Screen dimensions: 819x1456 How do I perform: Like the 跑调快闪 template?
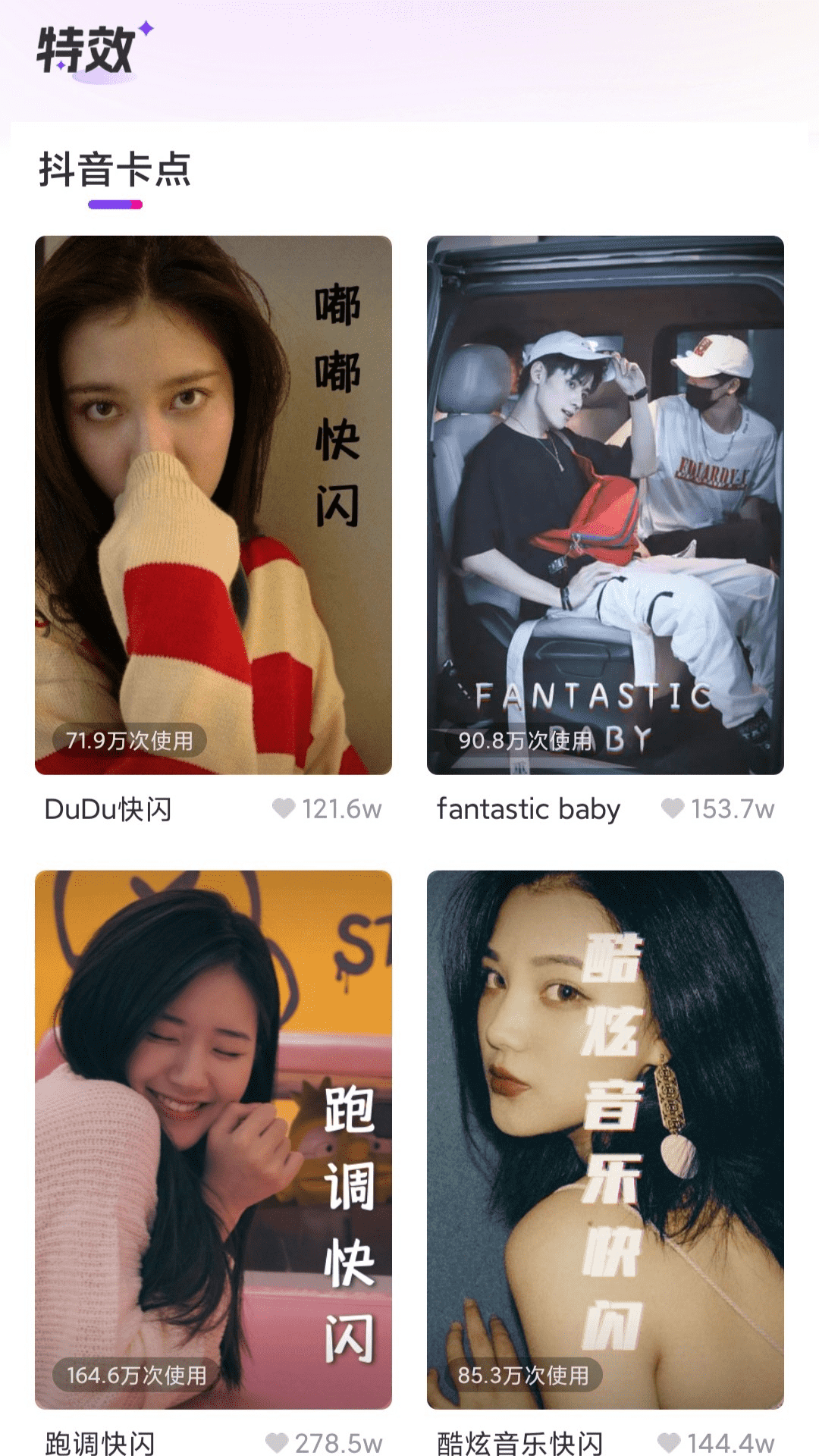277,1442
